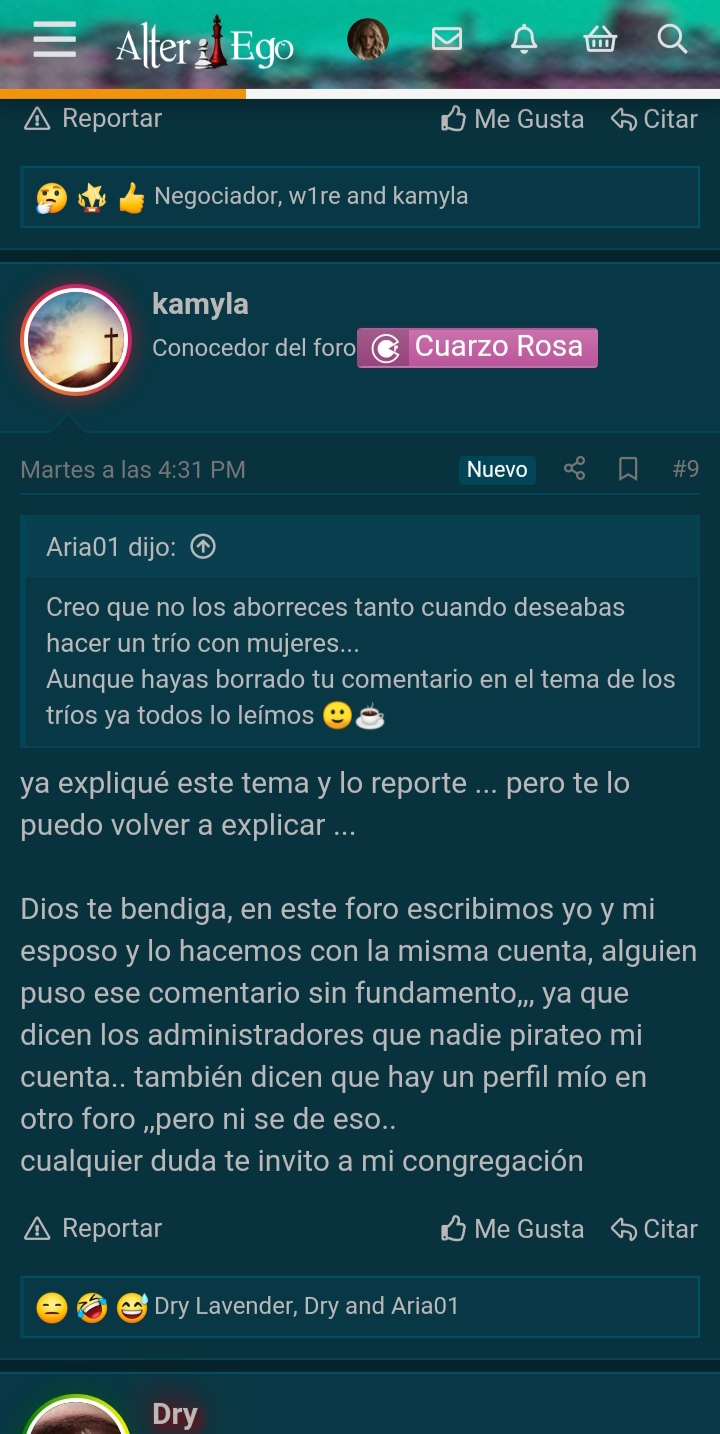Image resolution: width=720 pixels, height=1434 pixels.
Task: Tap the Alter Ego logo home link
Action: [205, 44]
